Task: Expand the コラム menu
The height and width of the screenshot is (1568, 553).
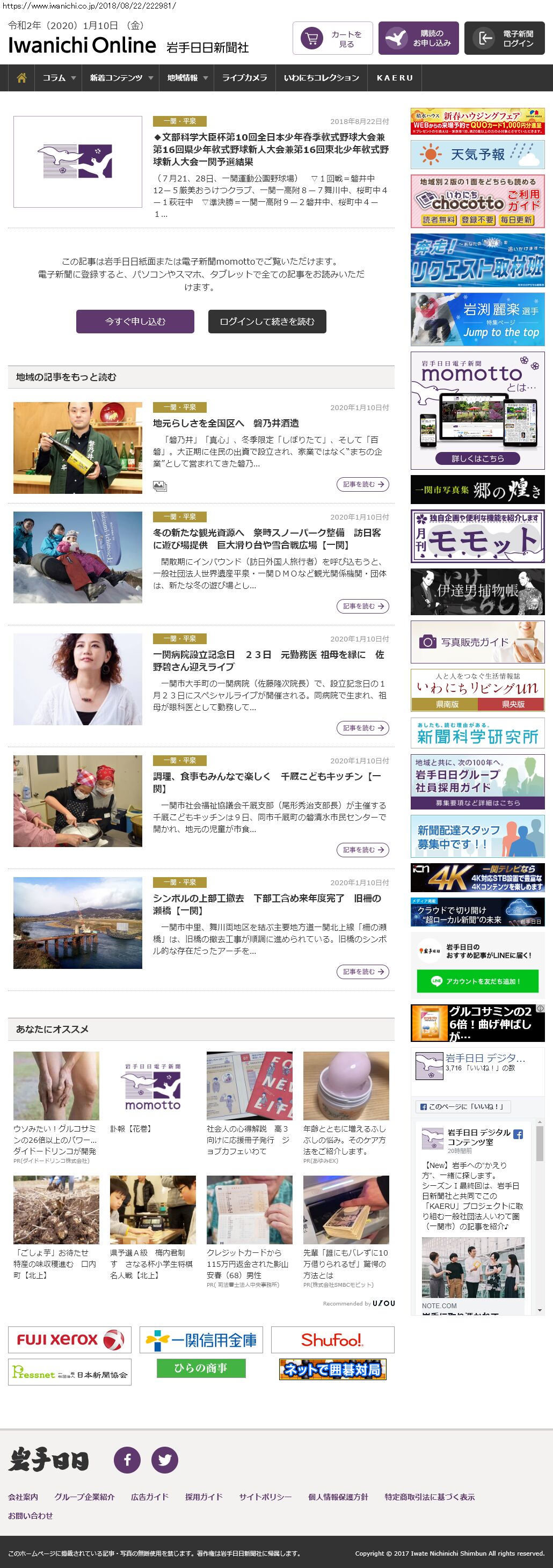Action: tap(59, 78)
